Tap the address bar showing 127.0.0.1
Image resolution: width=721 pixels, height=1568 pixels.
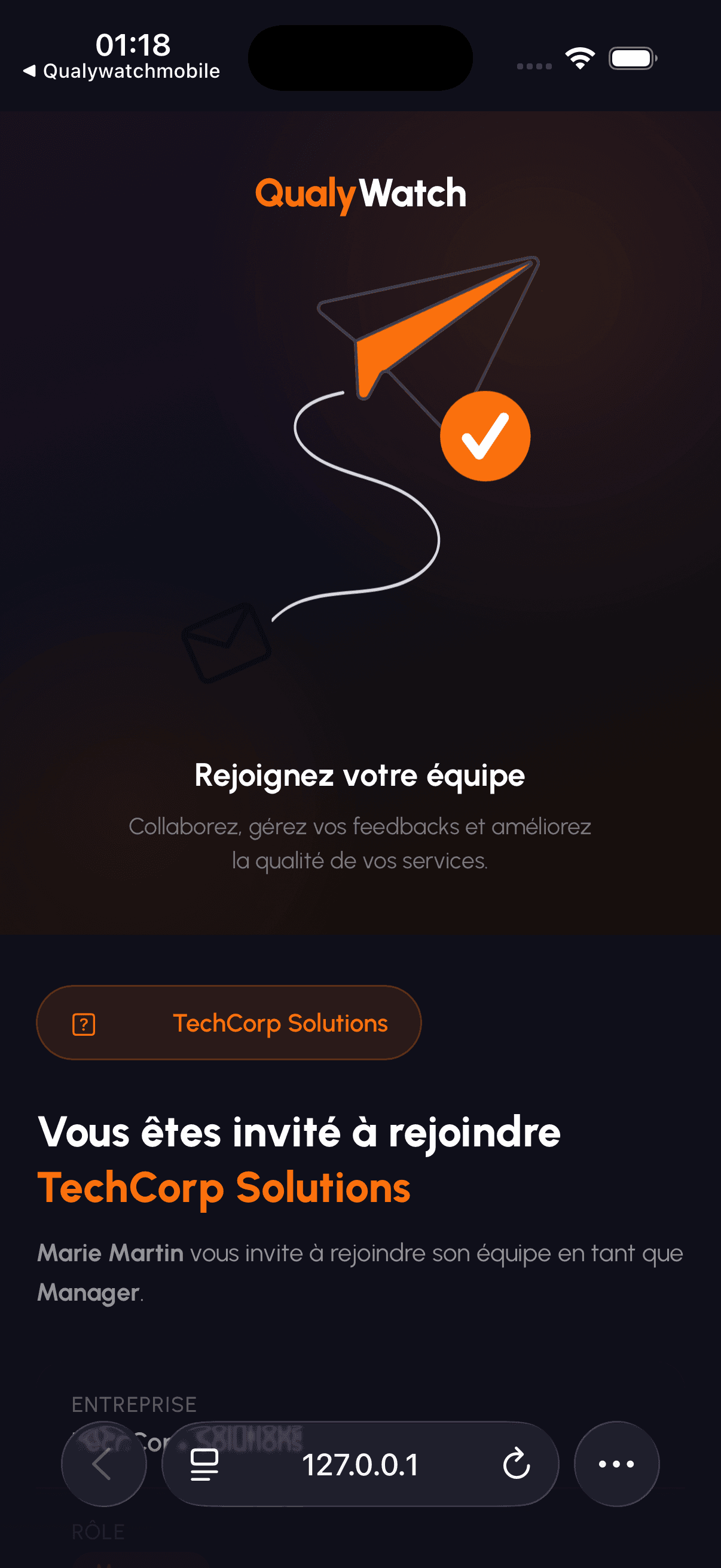pos(360,1465)
